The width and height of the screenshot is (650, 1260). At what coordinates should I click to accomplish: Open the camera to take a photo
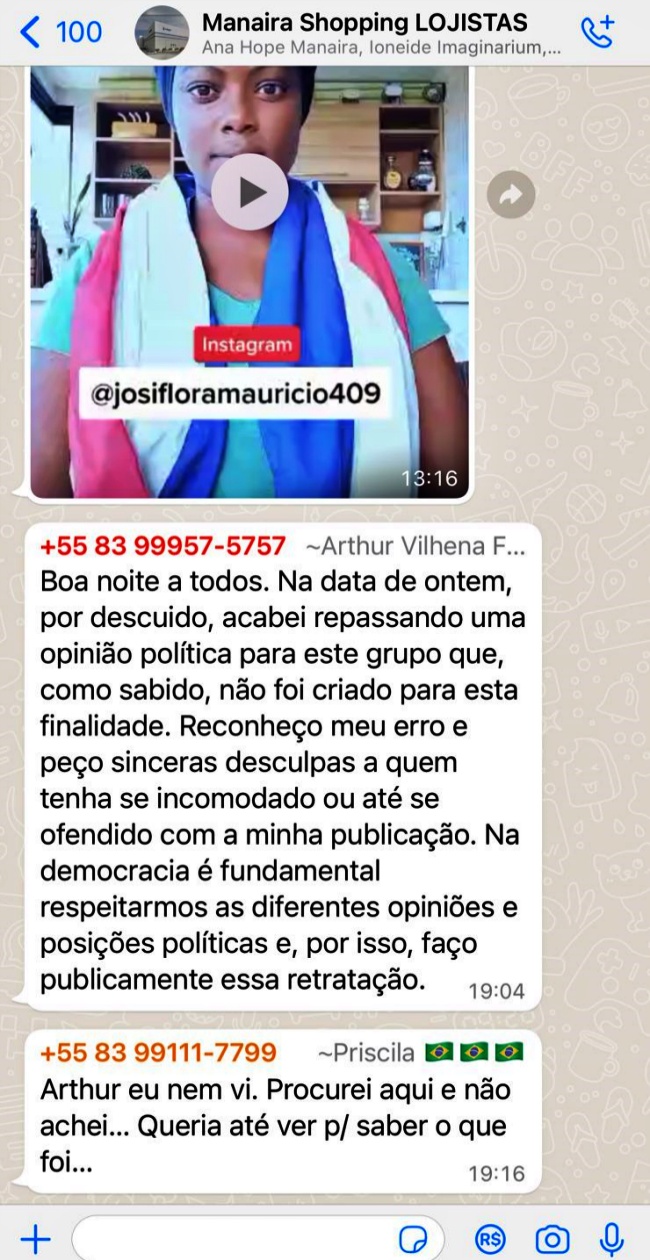(552, 1239)
